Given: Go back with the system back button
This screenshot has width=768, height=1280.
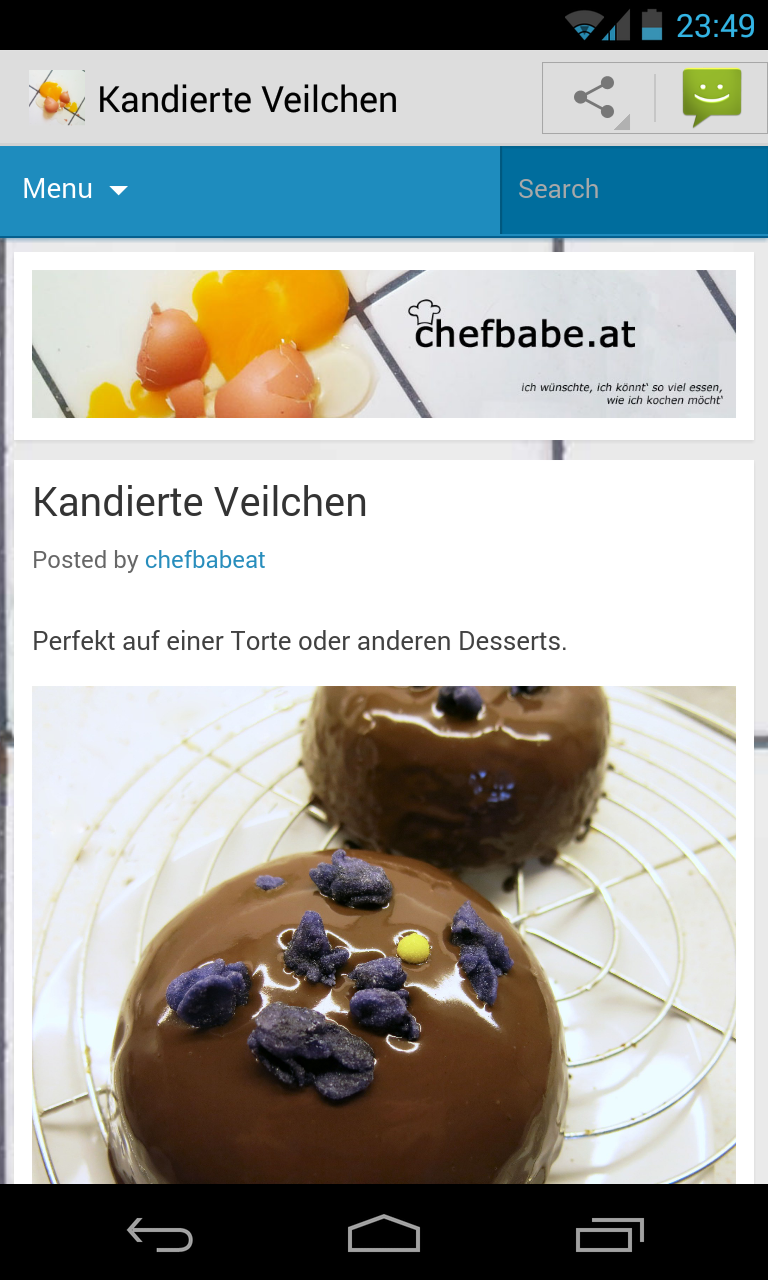Looking at the screenshot, I should [x=160, y=1236].
